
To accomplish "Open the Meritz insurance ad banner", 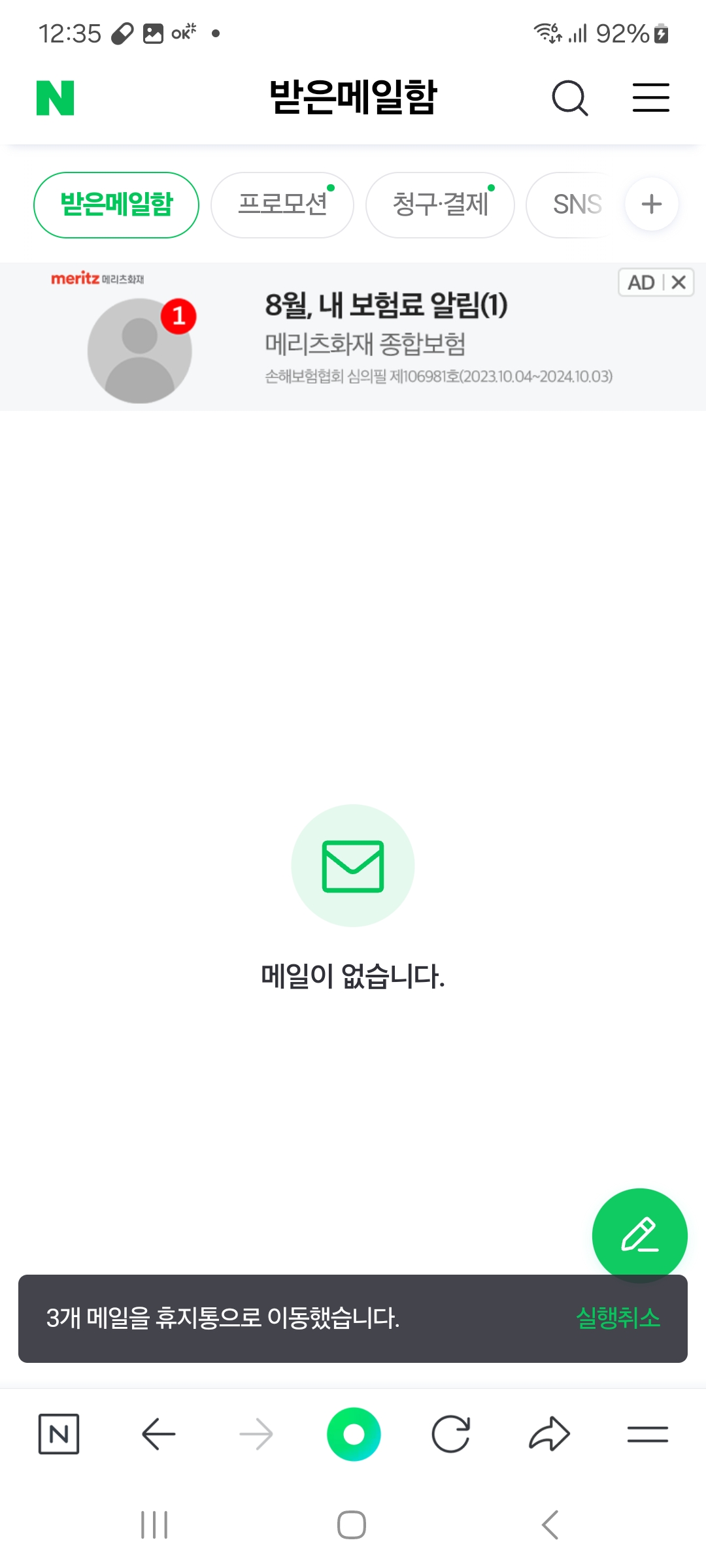I will (353, 338).
